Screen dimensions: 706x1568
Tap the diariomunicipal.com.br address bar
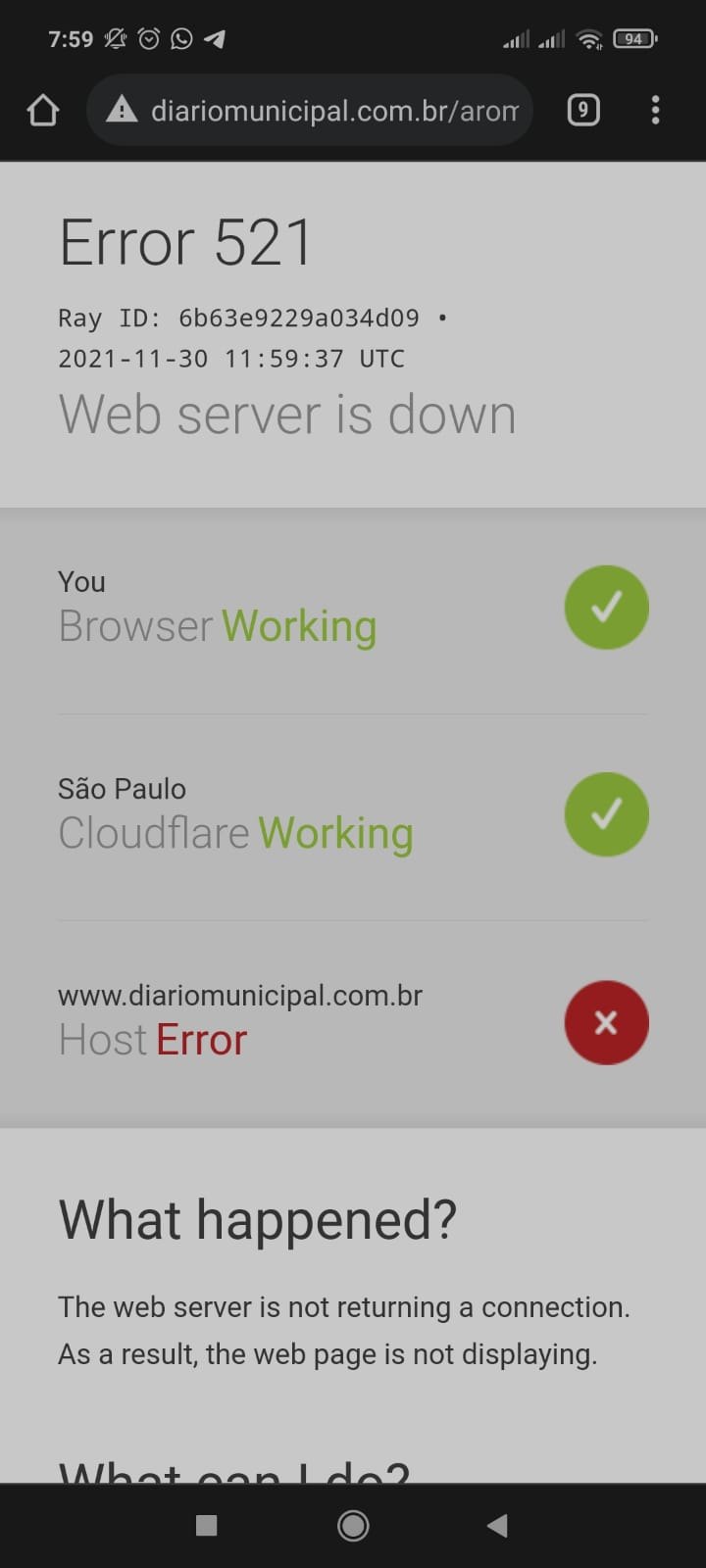coord(333,111)
